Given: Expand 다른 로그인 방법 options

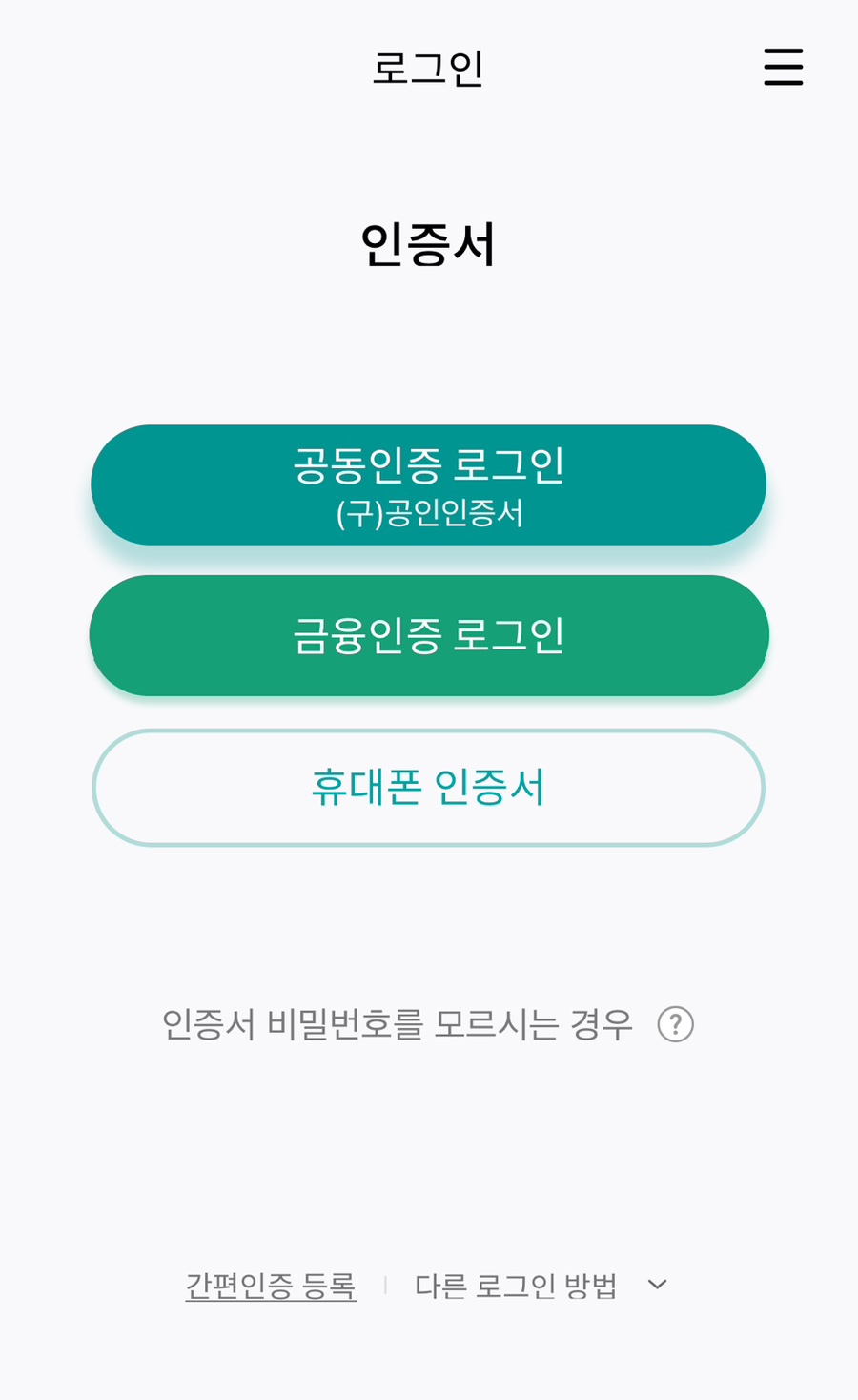Looking at the screenshot, I should click(x=541, y=1286).
